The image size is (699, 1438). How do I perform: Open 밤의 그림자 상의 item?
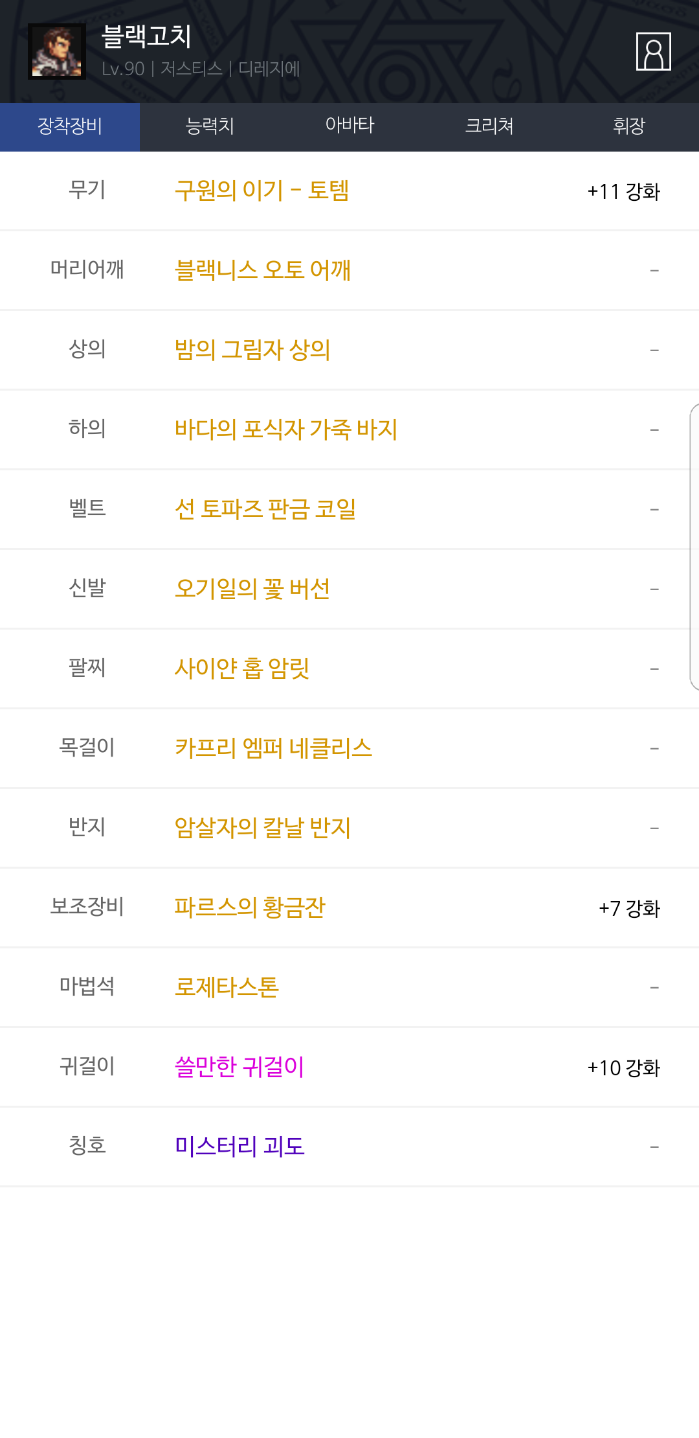pos(253,350)
